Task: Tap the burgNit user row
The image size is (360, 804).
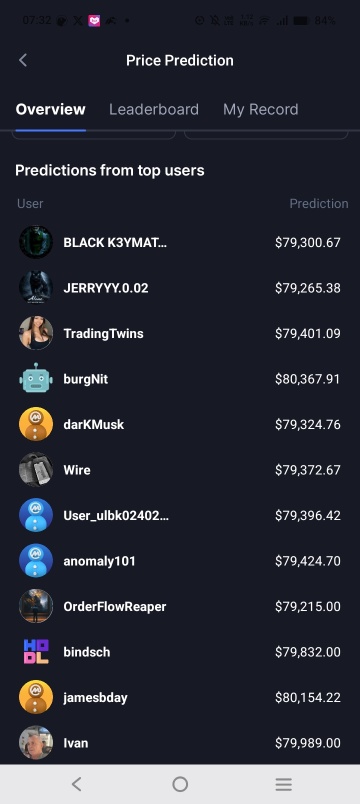Action: [180, 379]
